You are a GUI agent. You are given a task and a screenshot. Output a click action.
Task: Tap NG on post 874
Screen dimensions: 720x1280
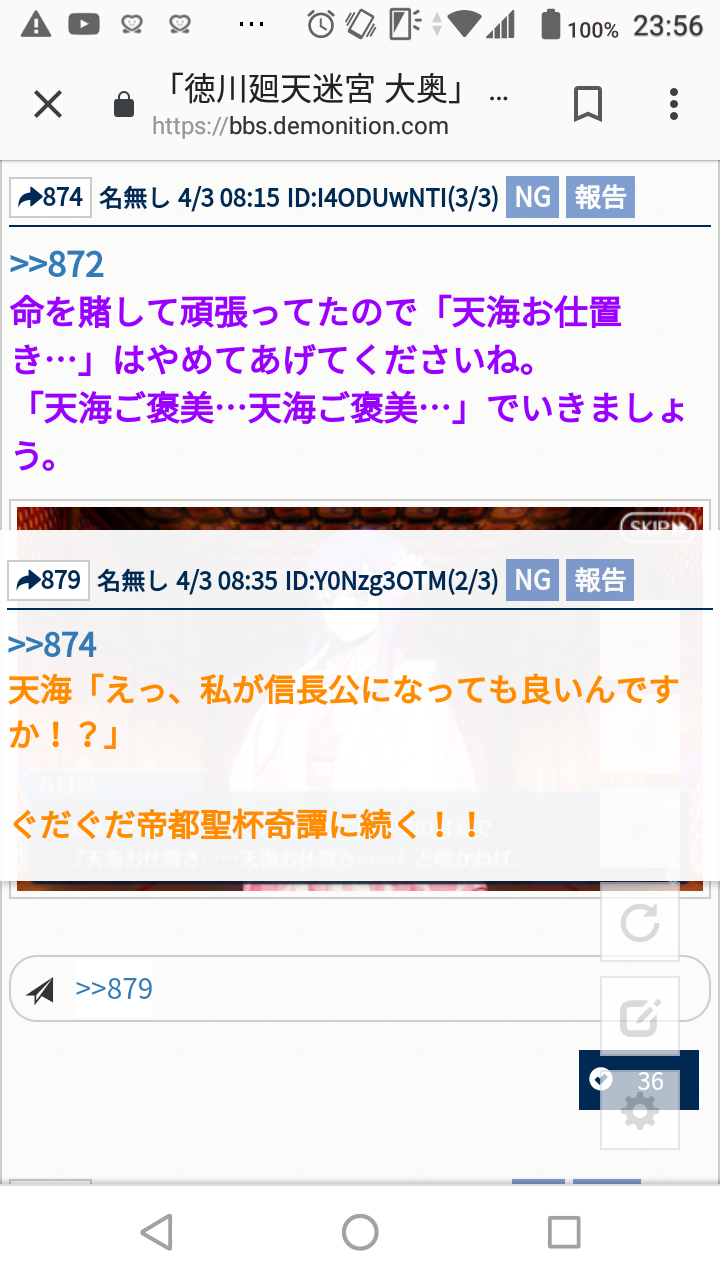pos(533,197)
